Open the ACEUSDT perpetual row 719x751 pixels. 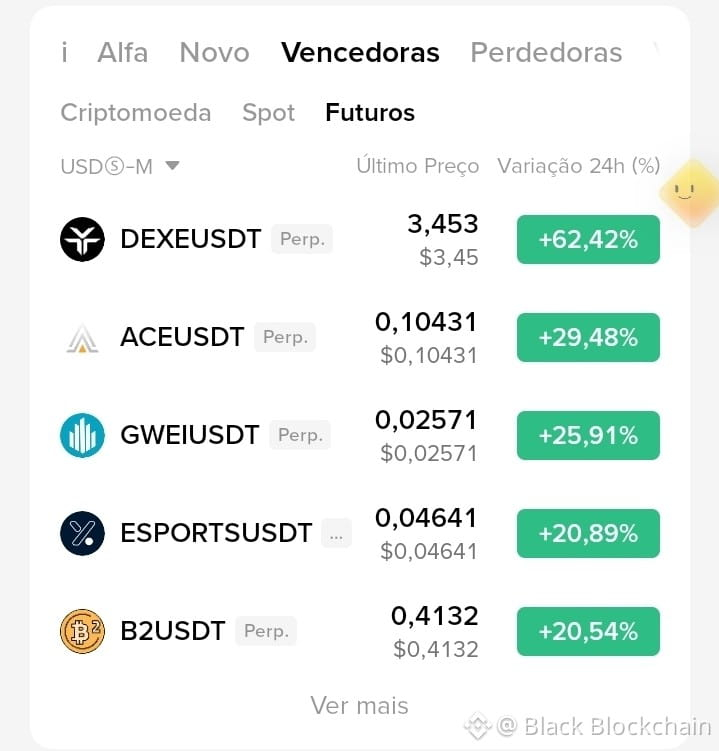(x=360, y=337)
